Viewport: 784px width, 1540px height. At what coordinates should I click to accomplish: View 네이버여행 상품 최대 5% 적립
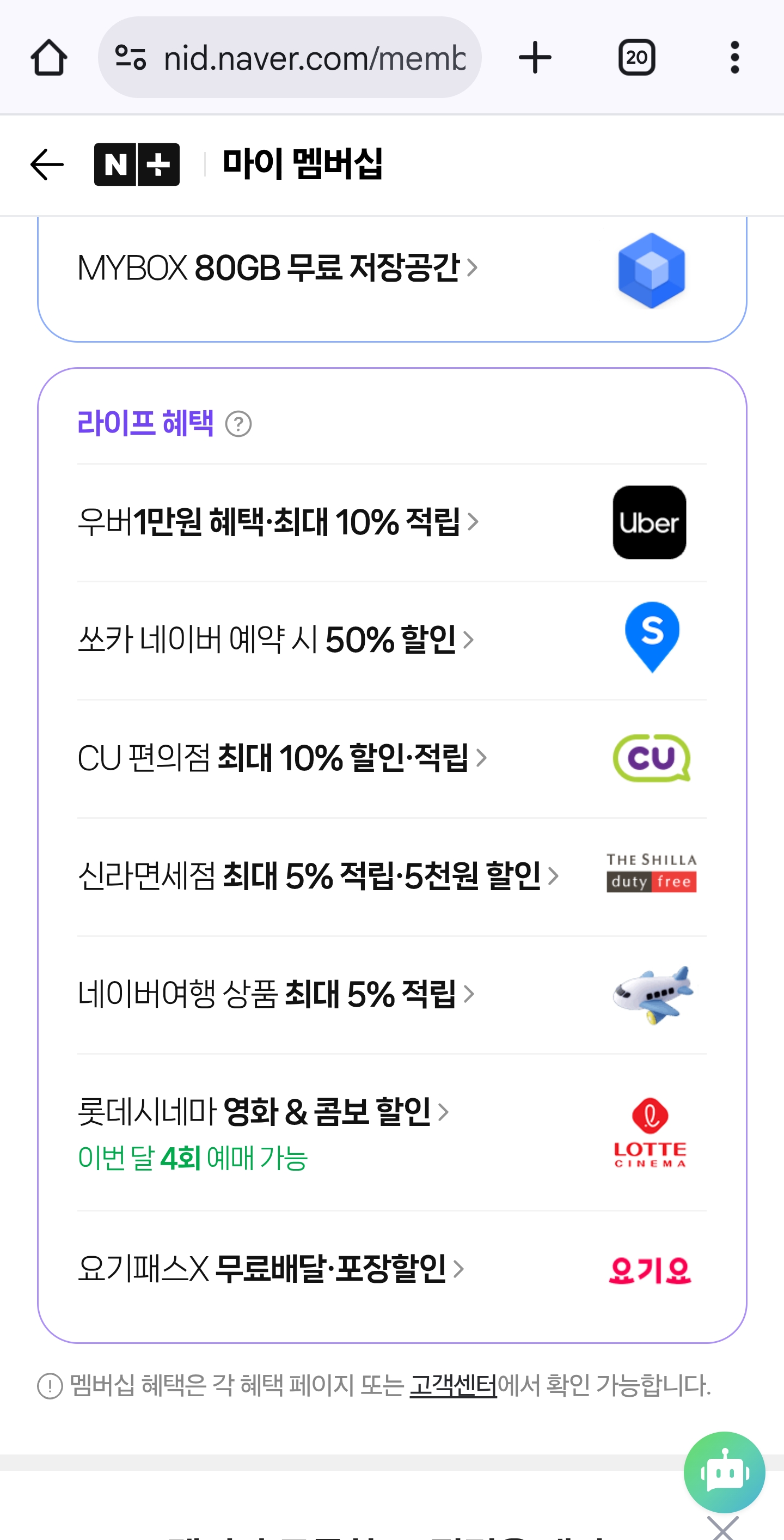[276, 995]
